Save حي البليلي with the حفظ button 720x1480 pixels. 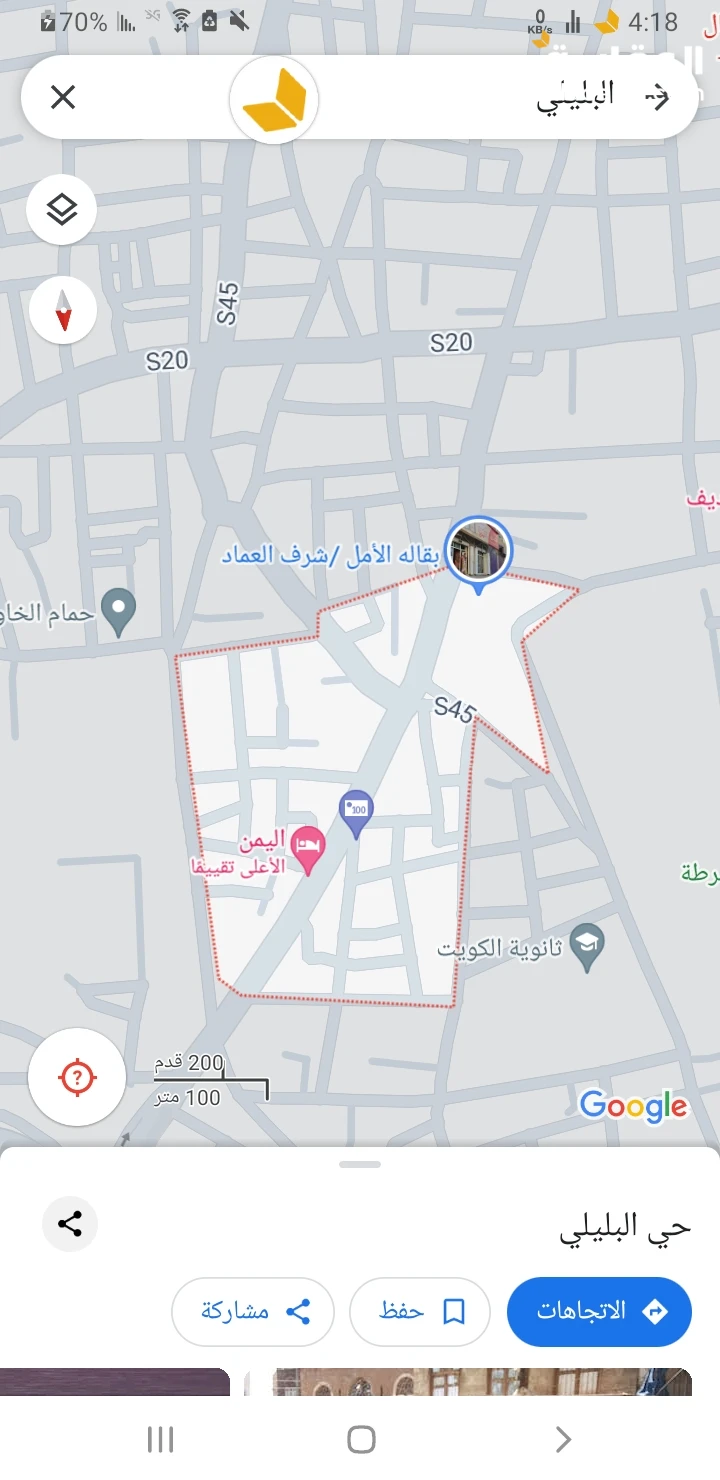[x=419, y=1312]
